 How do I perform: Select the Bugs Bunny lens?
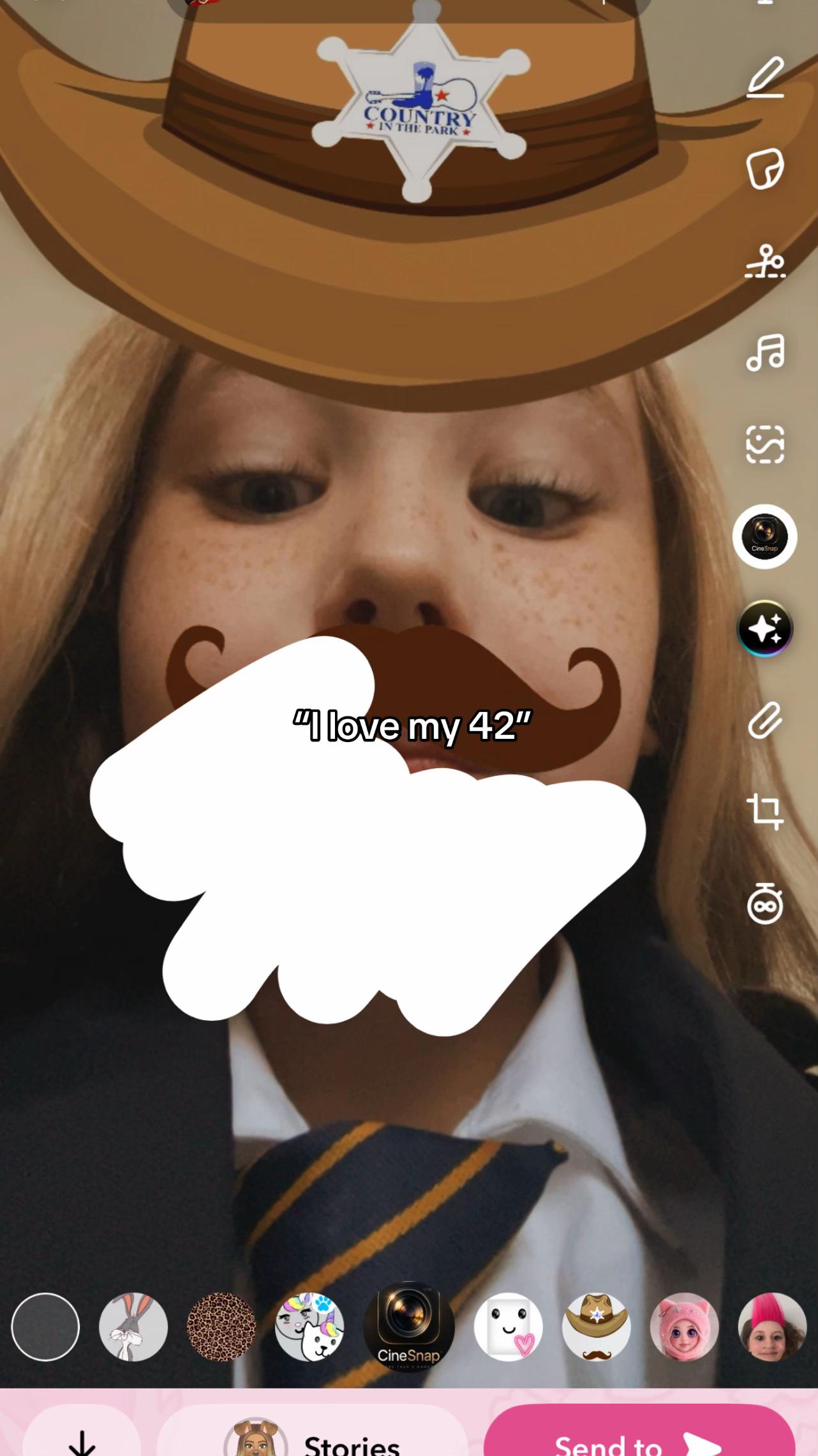pyautogui.click(x=133, y=1326)
